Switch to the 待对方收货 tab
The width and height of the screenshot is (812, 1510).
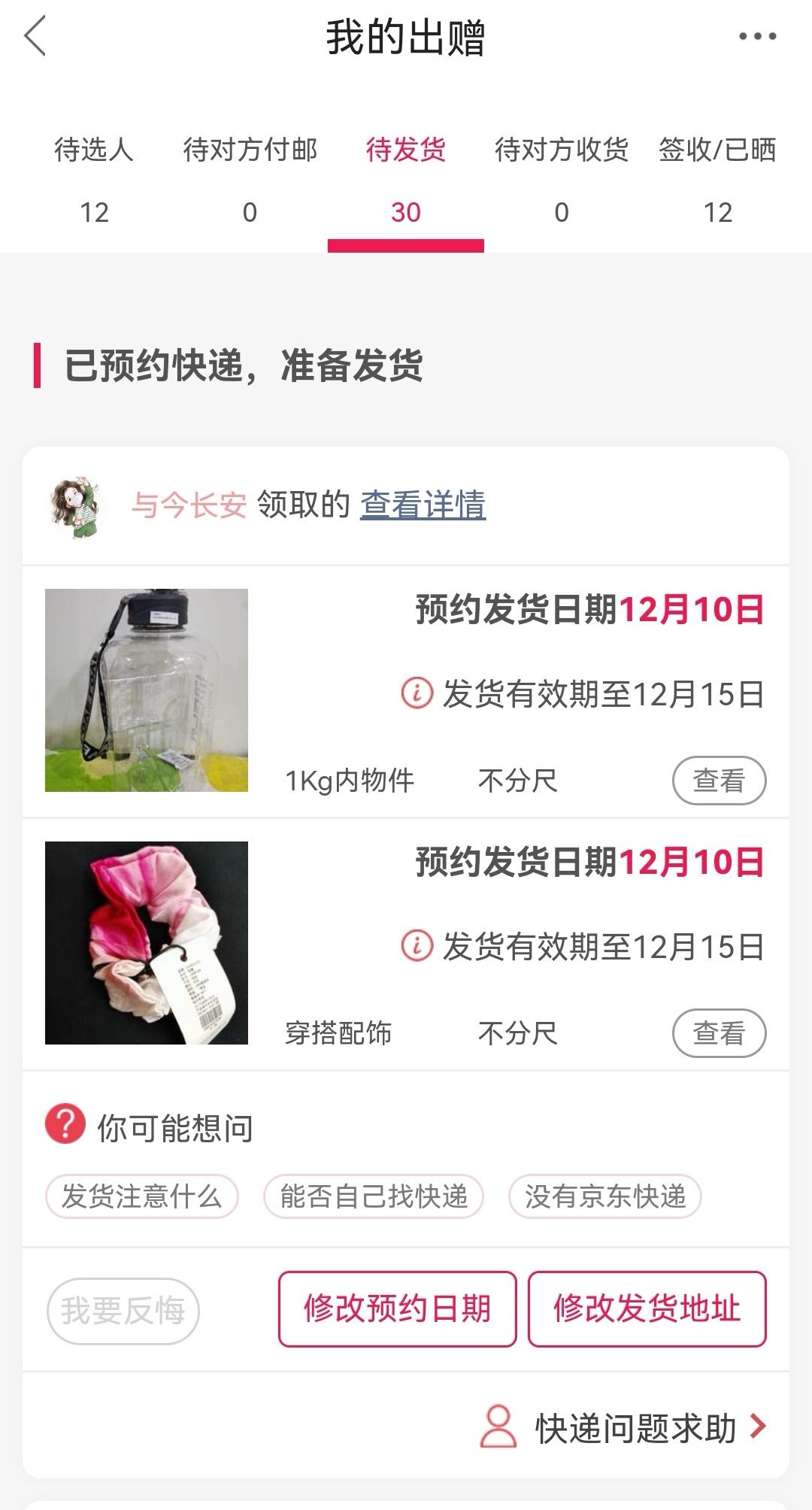tap(562, 181)
